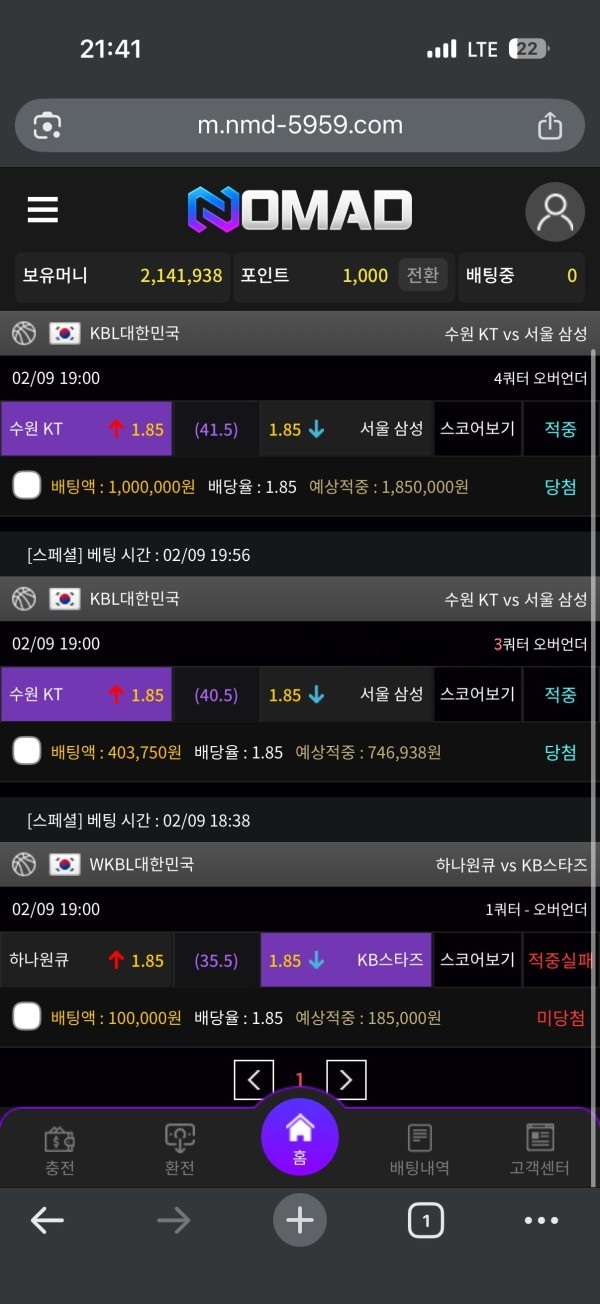Share this page from the address bar
This screenshot has height=1304, width=600.
[550, 125]
